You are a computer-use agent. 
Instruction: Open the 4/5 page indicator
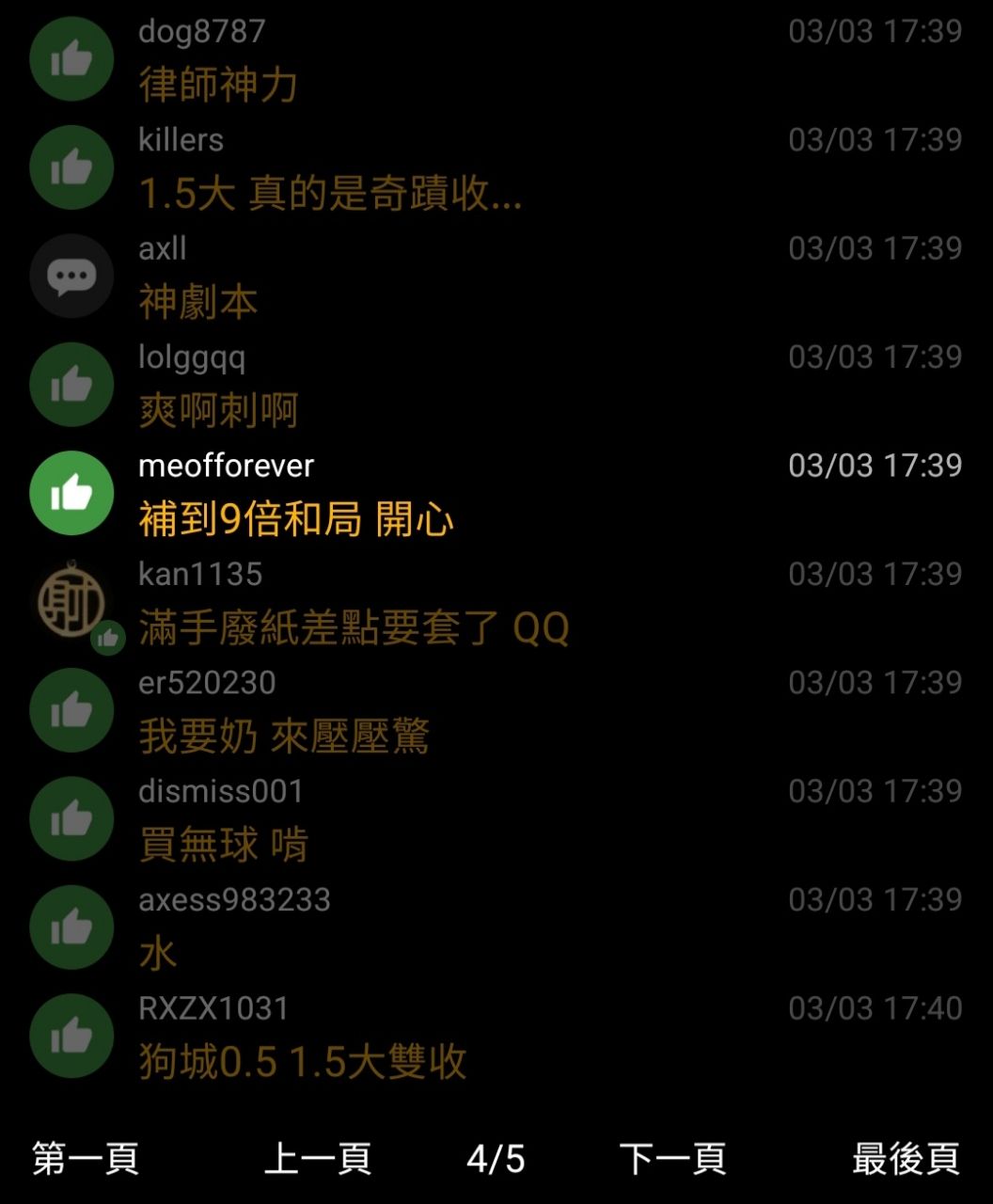point(496,1159)
